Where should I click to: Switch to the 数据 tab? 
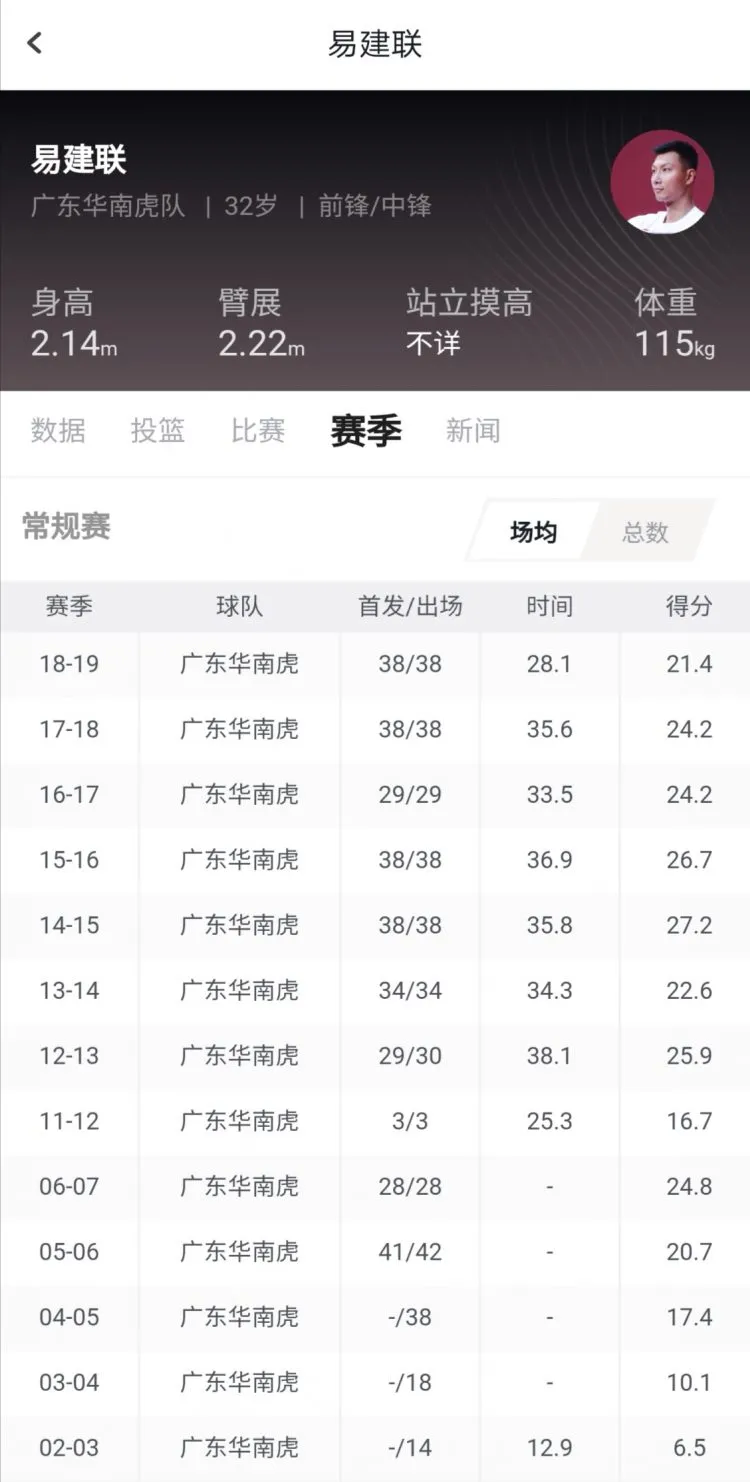pos(58,431)
